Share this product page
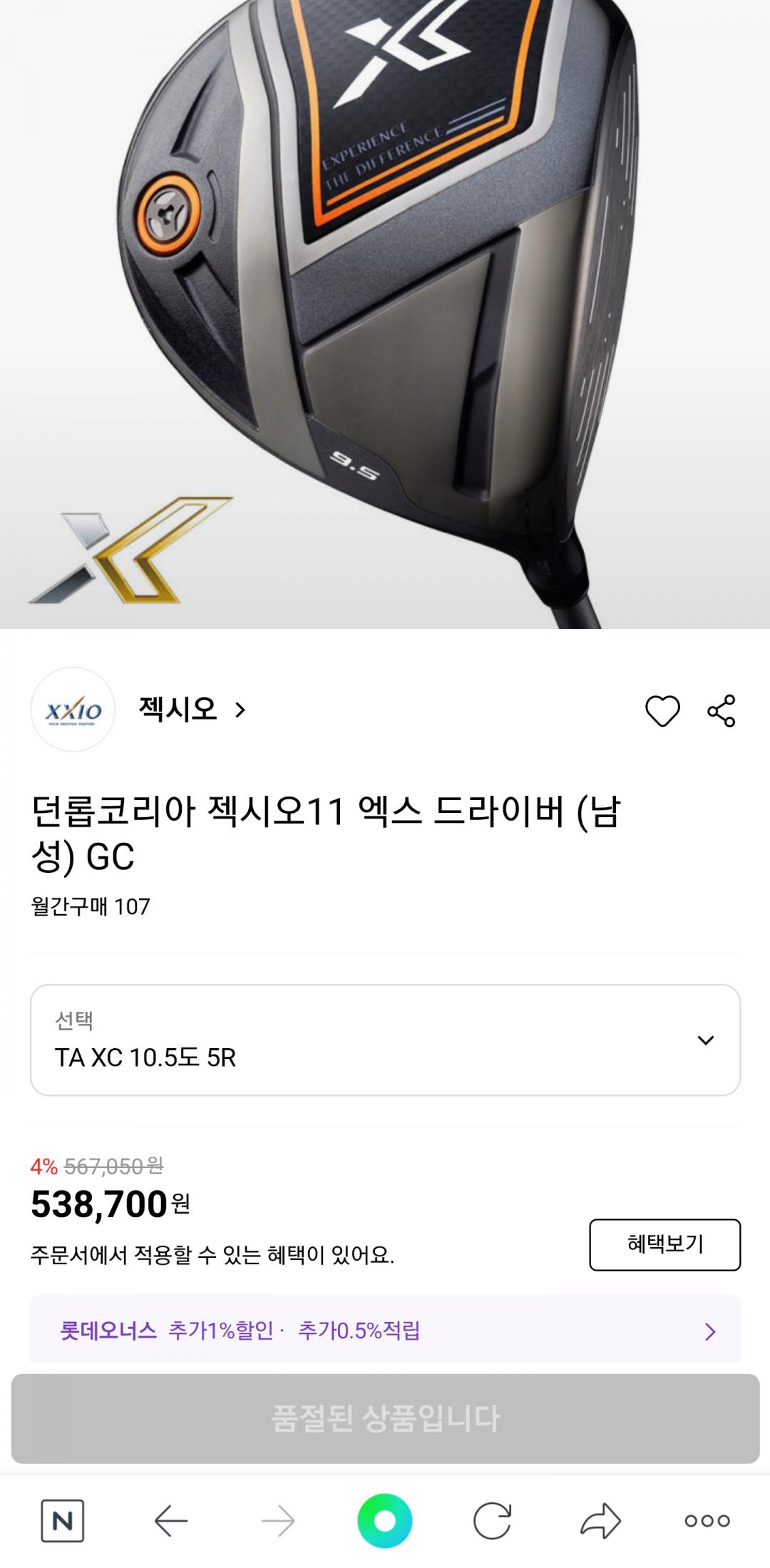 click(721, 711)
